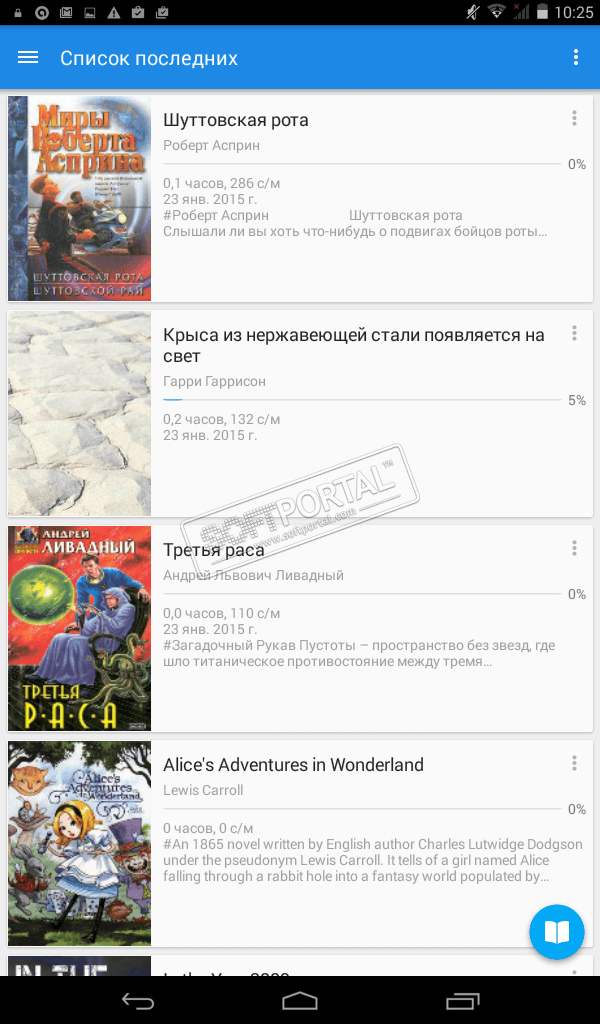This screenshot has width=600, height=1024.
Task: Go to the home screen
Action: [300, 1000]
